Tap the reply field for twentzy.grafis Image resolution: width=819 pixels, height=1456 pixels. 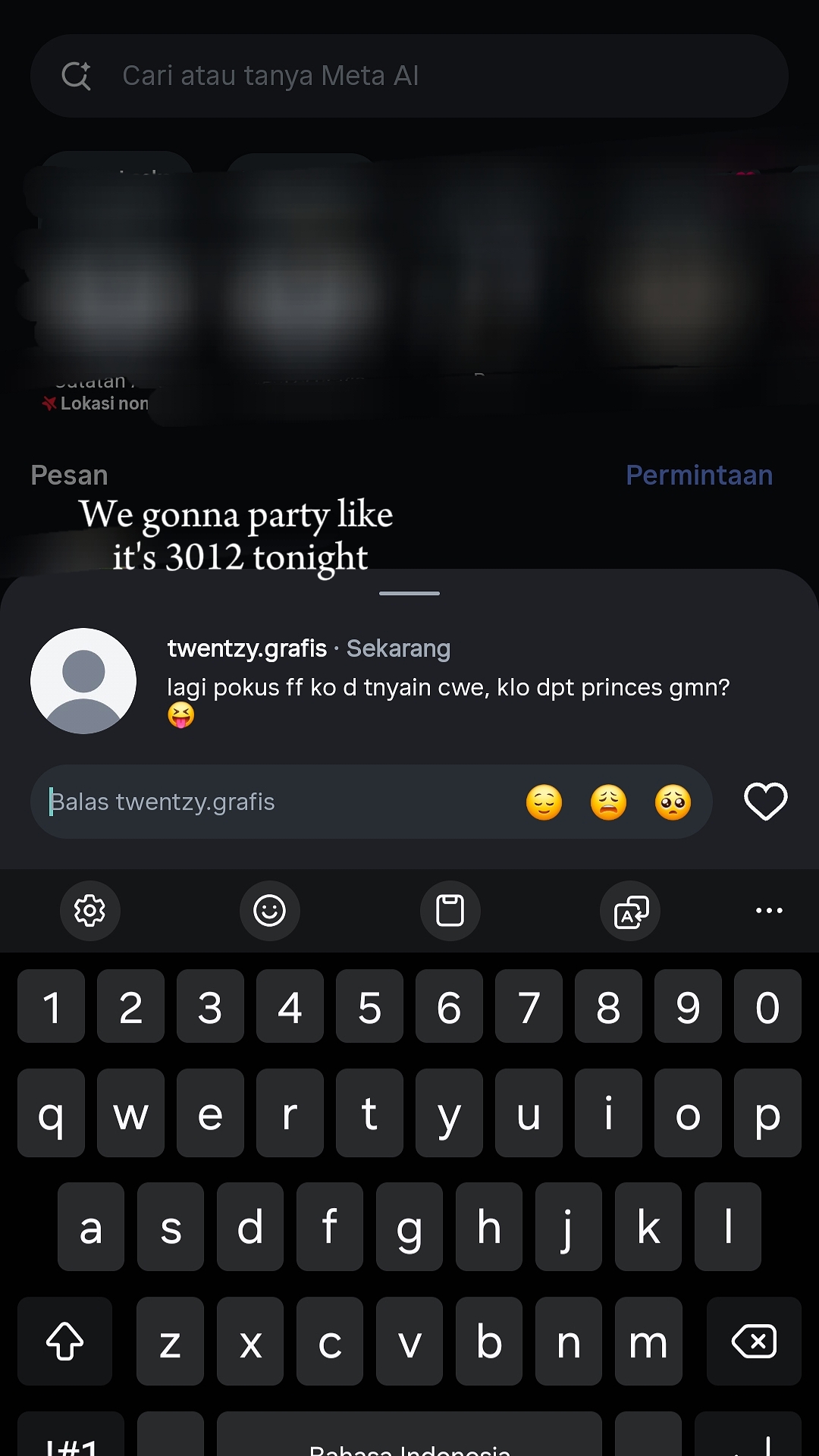tap(273, 802)
